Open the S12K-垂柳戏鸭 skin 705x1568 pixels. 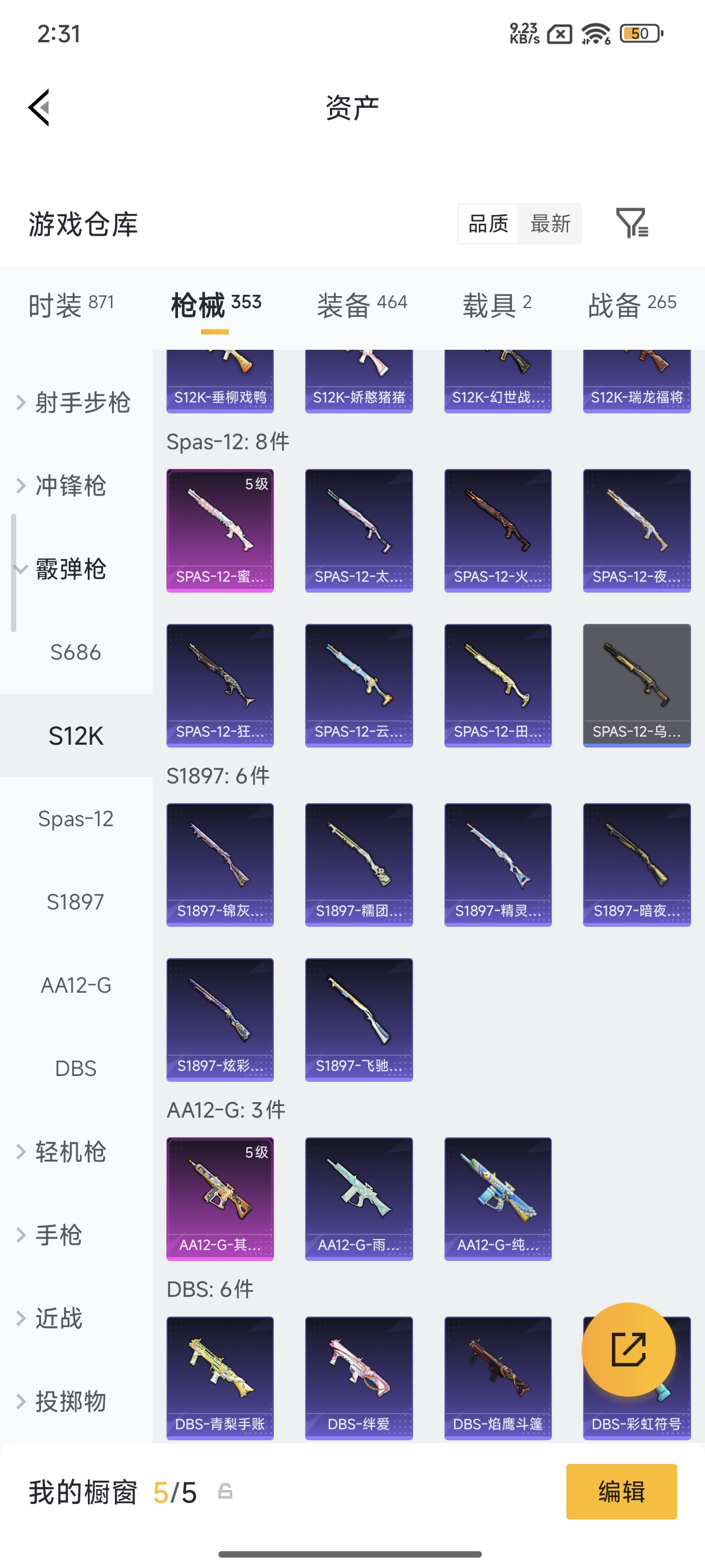click(220, 382)
